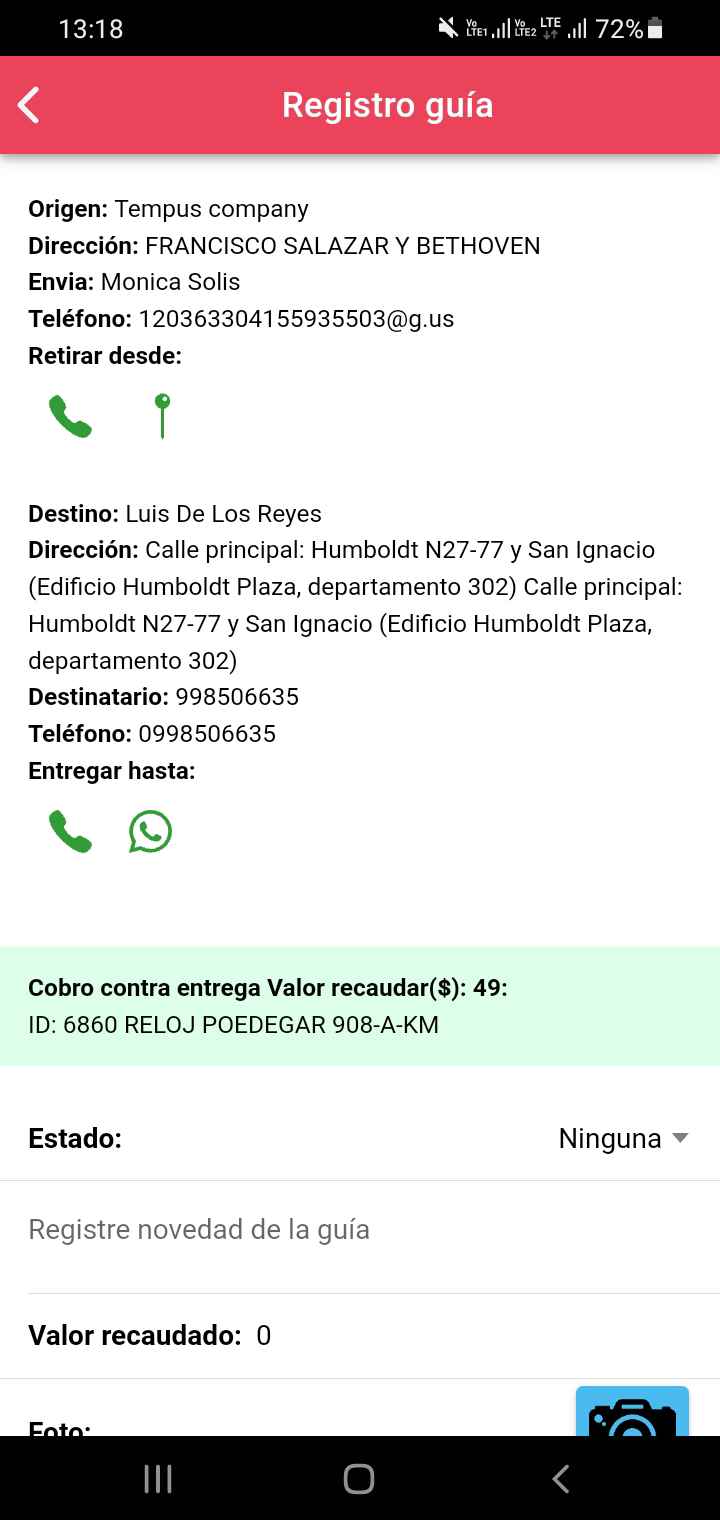Focus the Registre novedad de la guía field
The image size is (720, 1520).
(x=360, y=1229)
